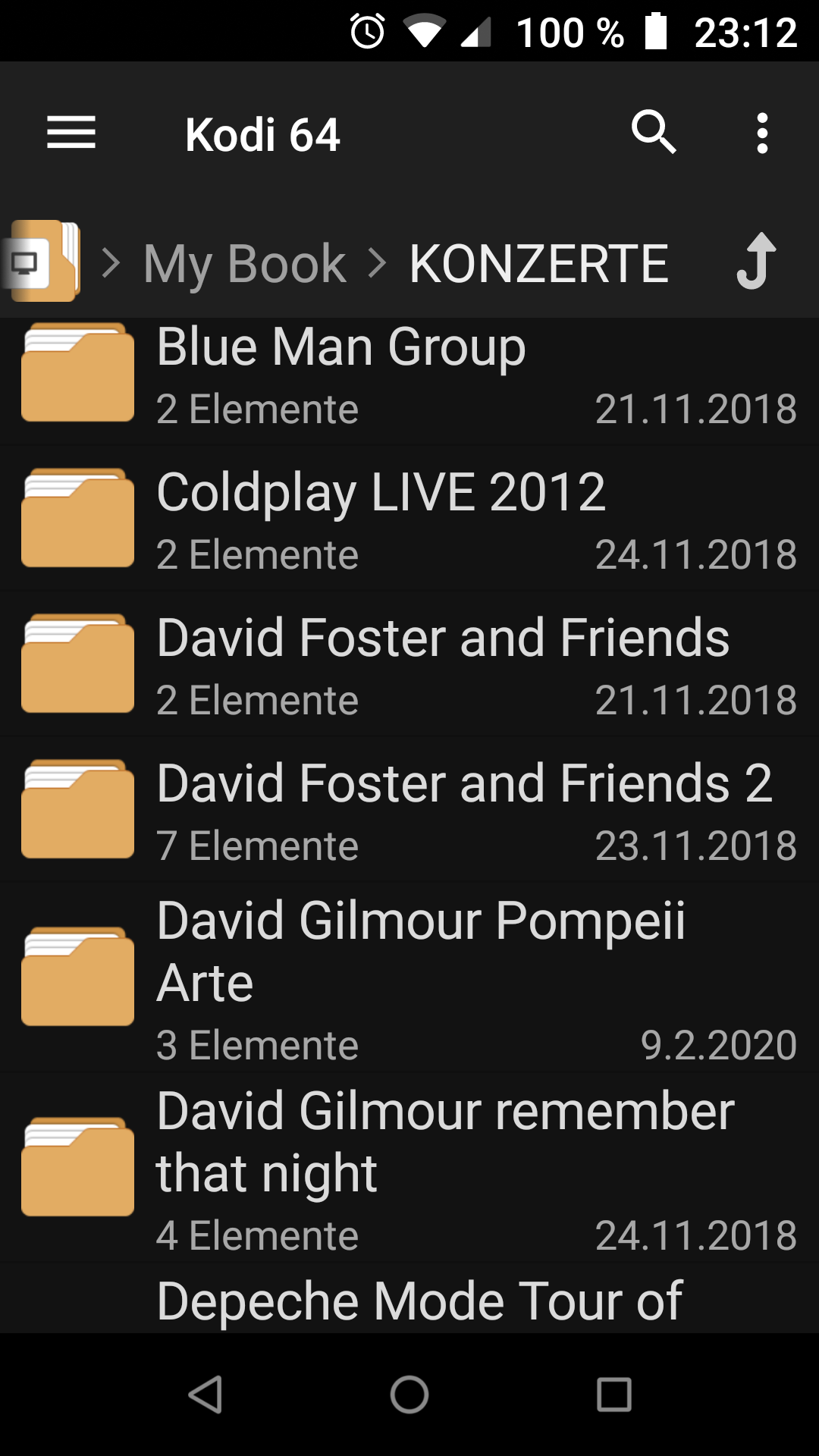The height and width of the screenshot is (1456, 819).
Task: Open the Depeche Mode Tour folder
Action: click(409, 1298)
